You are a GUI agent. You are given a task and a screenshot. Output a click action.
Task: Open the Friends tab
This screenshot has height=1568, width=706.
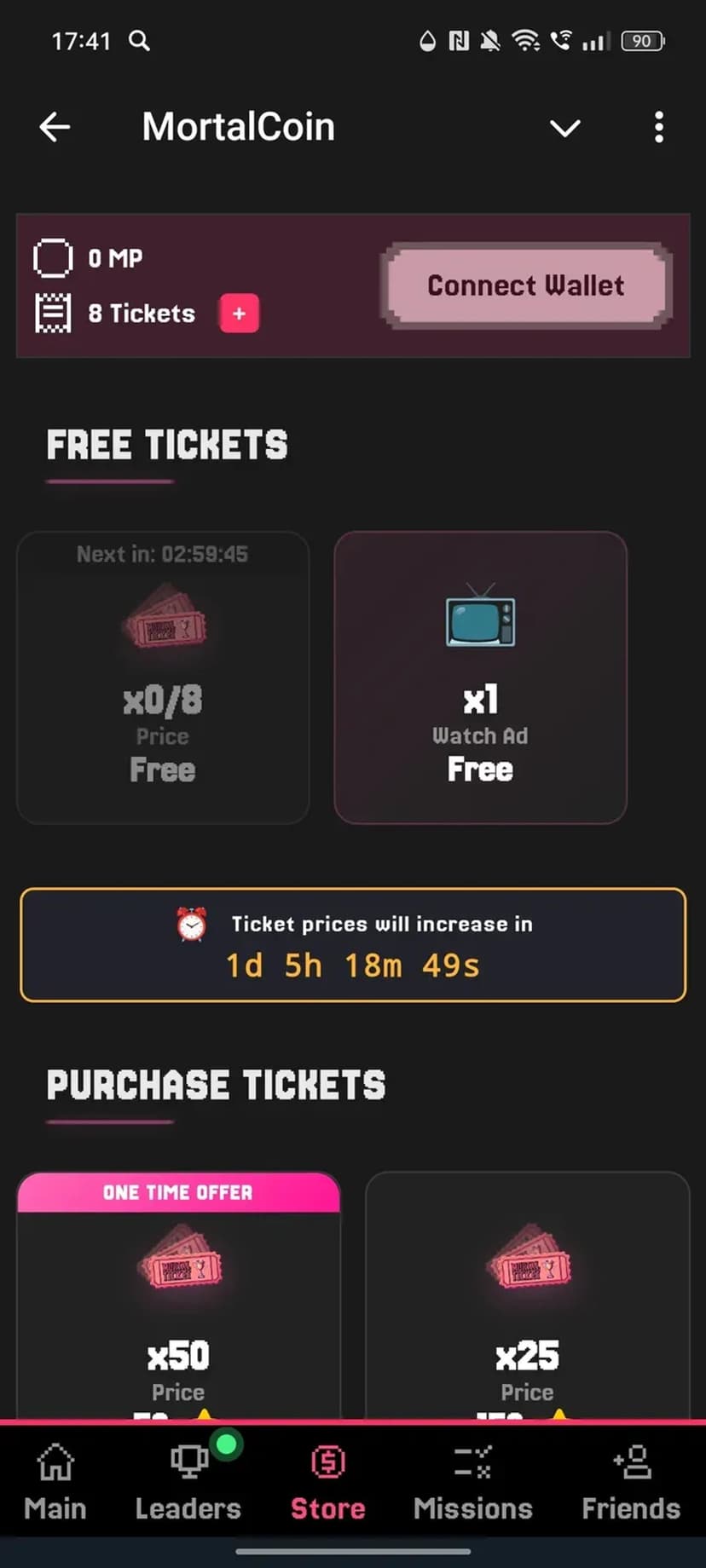(x=631, y=1483)
